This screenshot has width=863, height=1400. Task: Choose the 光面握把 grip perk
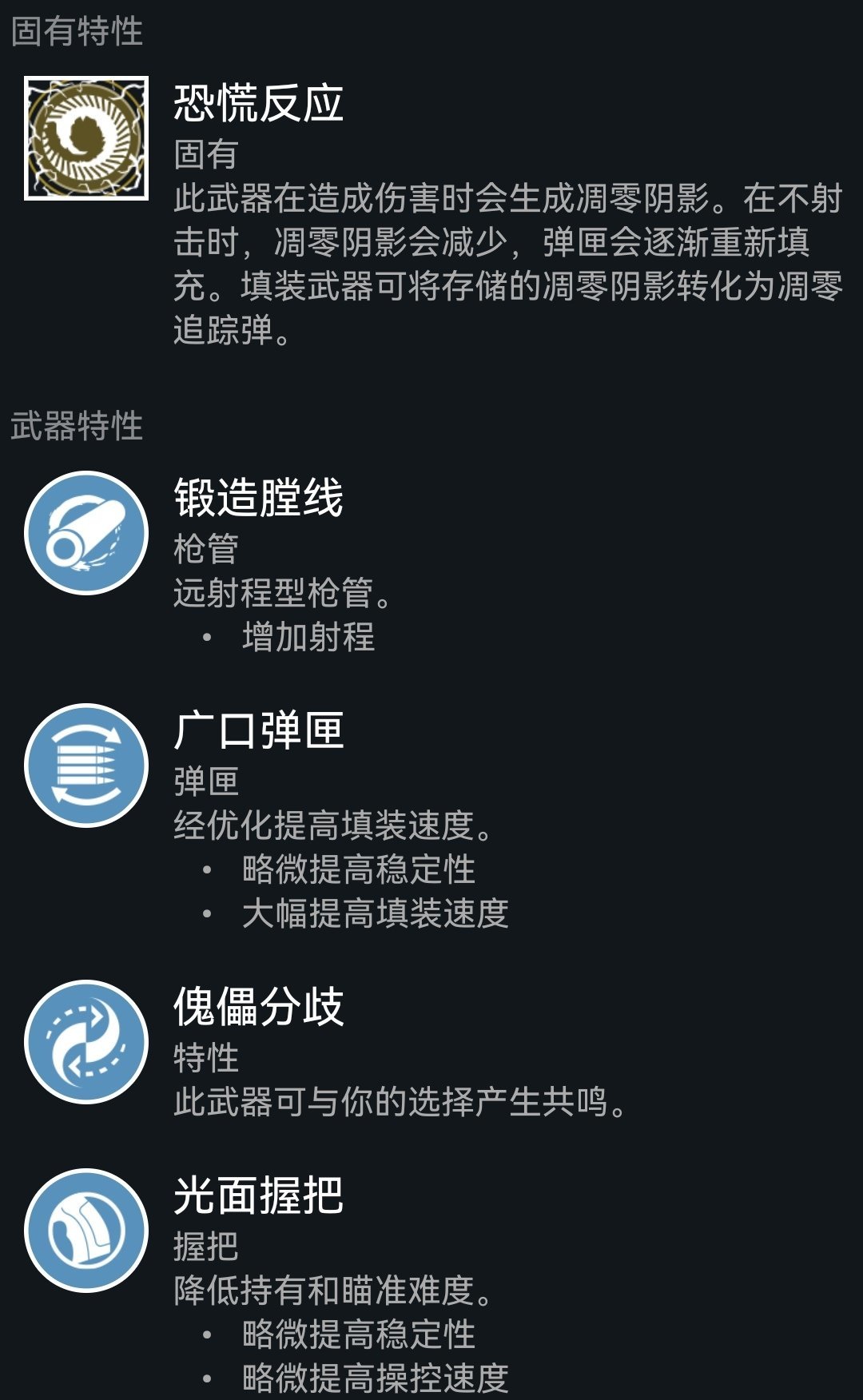pos(86,1230)
